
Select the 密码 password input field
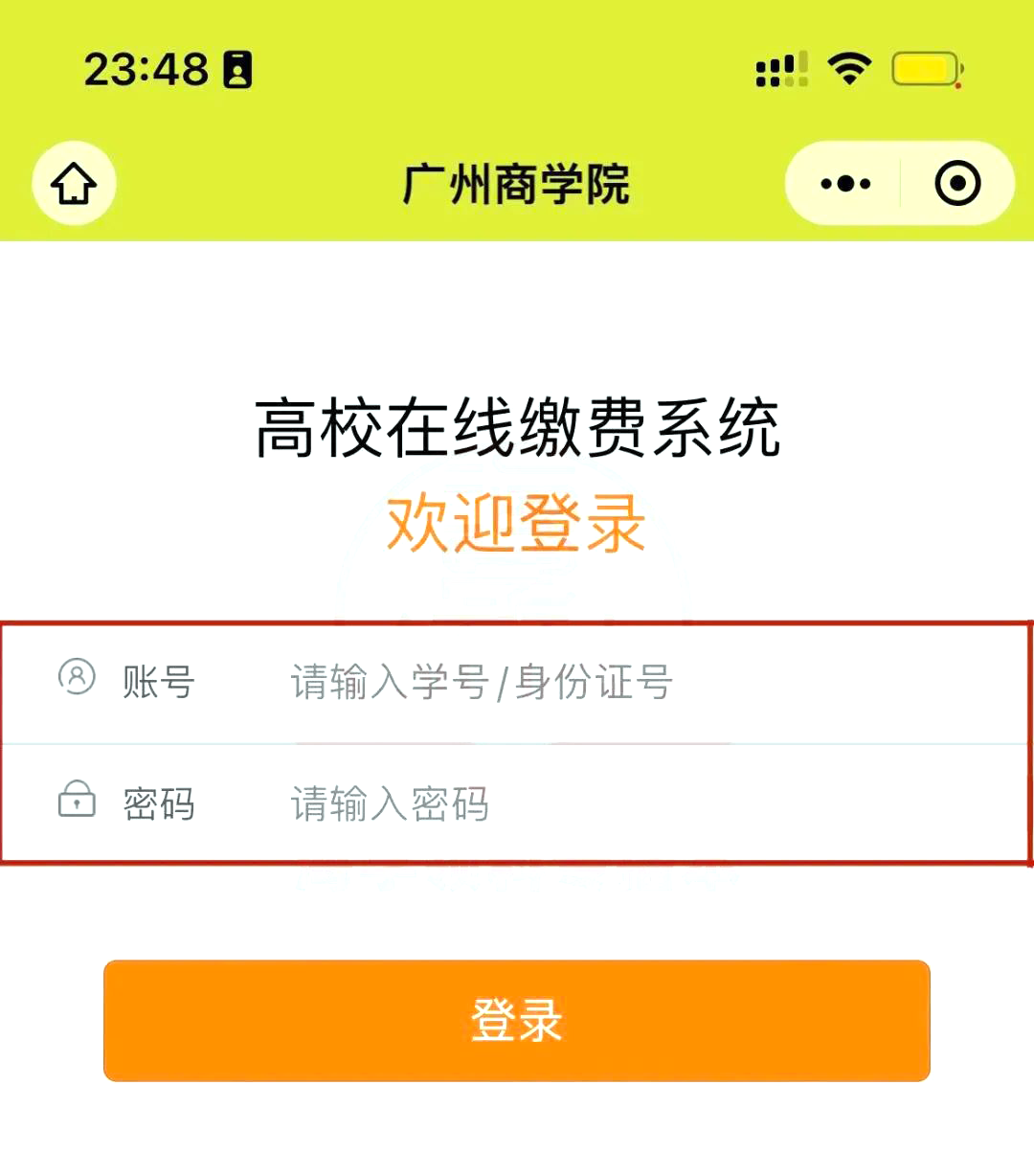point(574,803)
